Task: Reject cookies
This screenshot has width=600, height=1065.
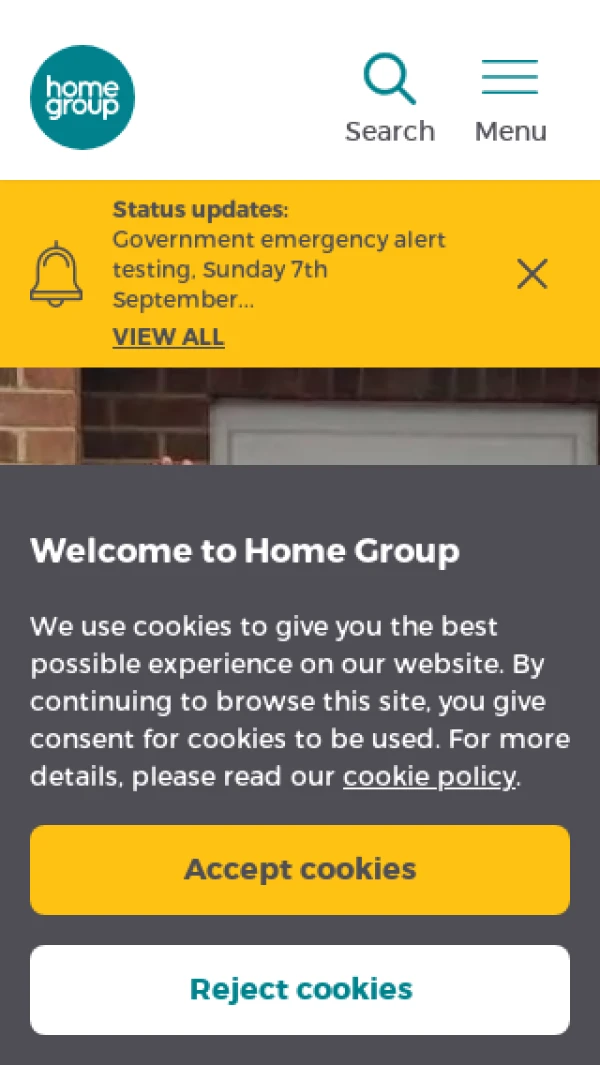Action: (x=300, y=989)
